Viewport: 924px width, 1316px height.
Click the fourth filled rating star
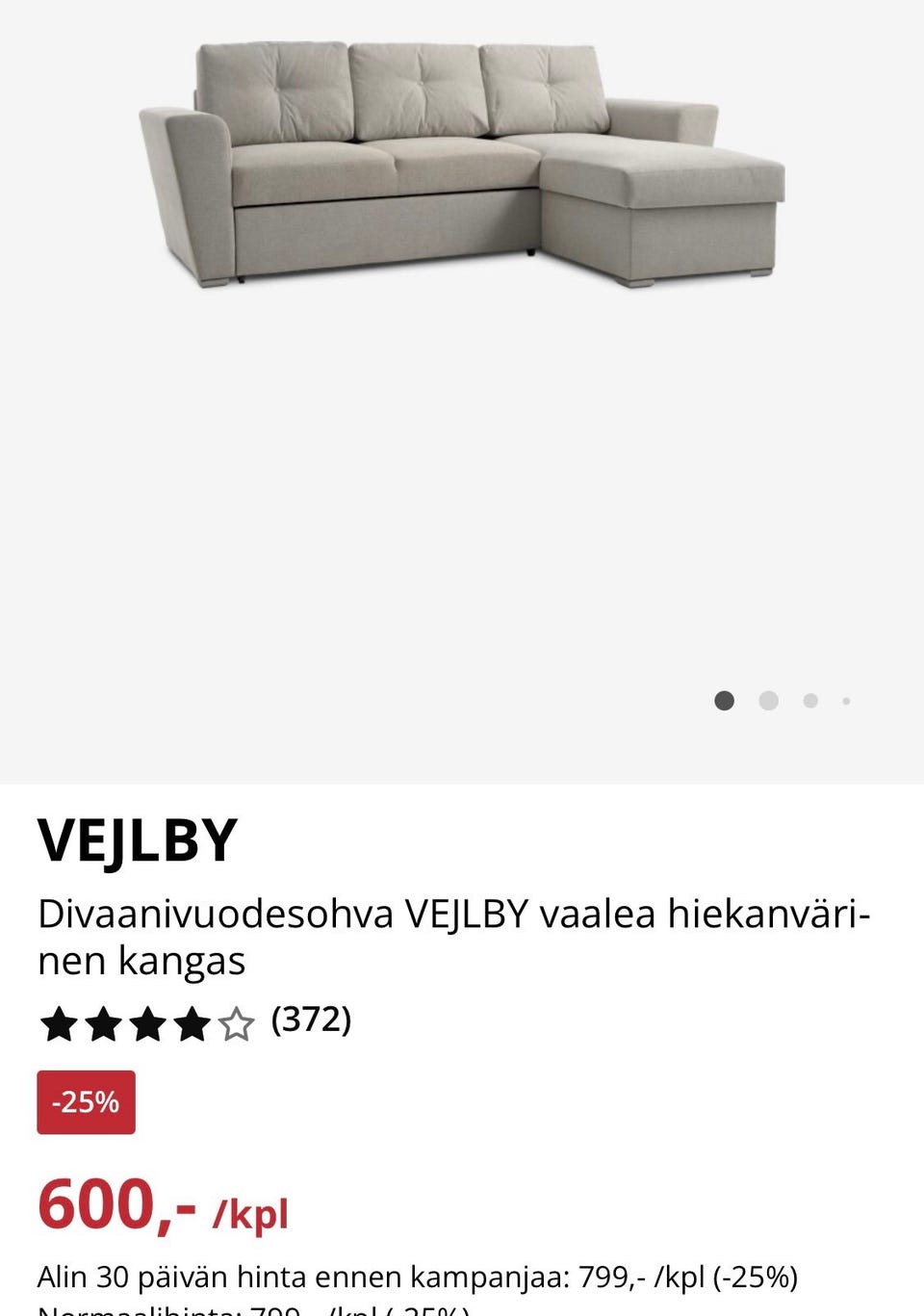pyautogui.click(x=192, y=1025)
